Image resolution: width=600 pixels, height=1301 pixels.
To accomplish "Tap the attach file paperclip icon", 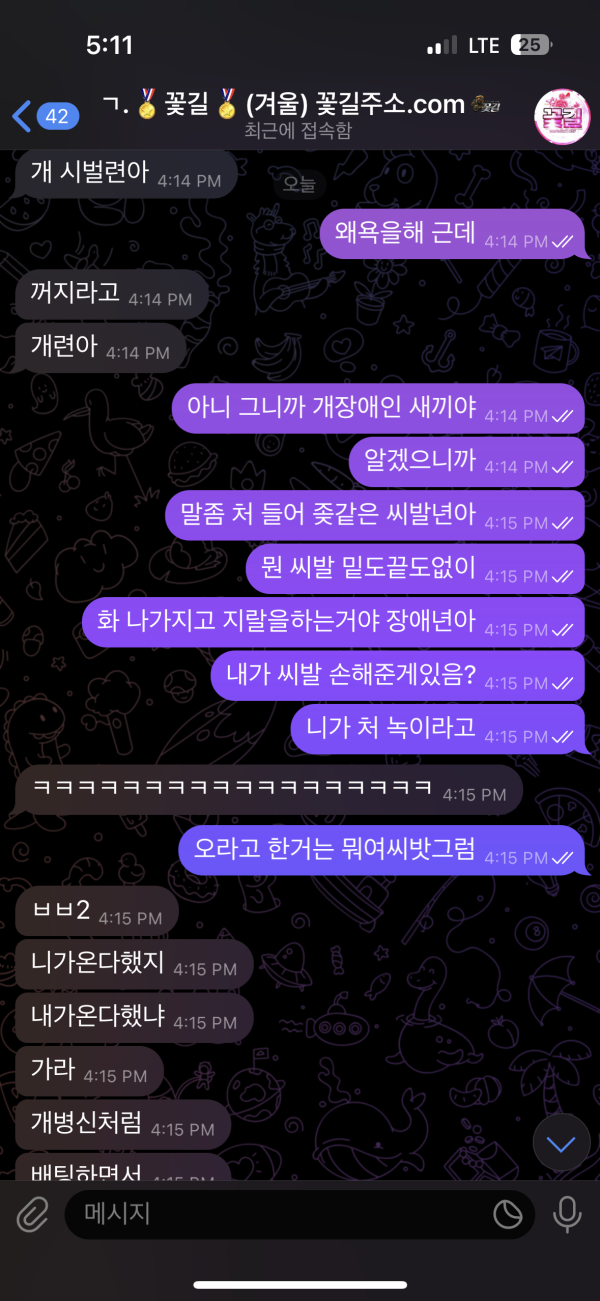I will click(32, 1215).
